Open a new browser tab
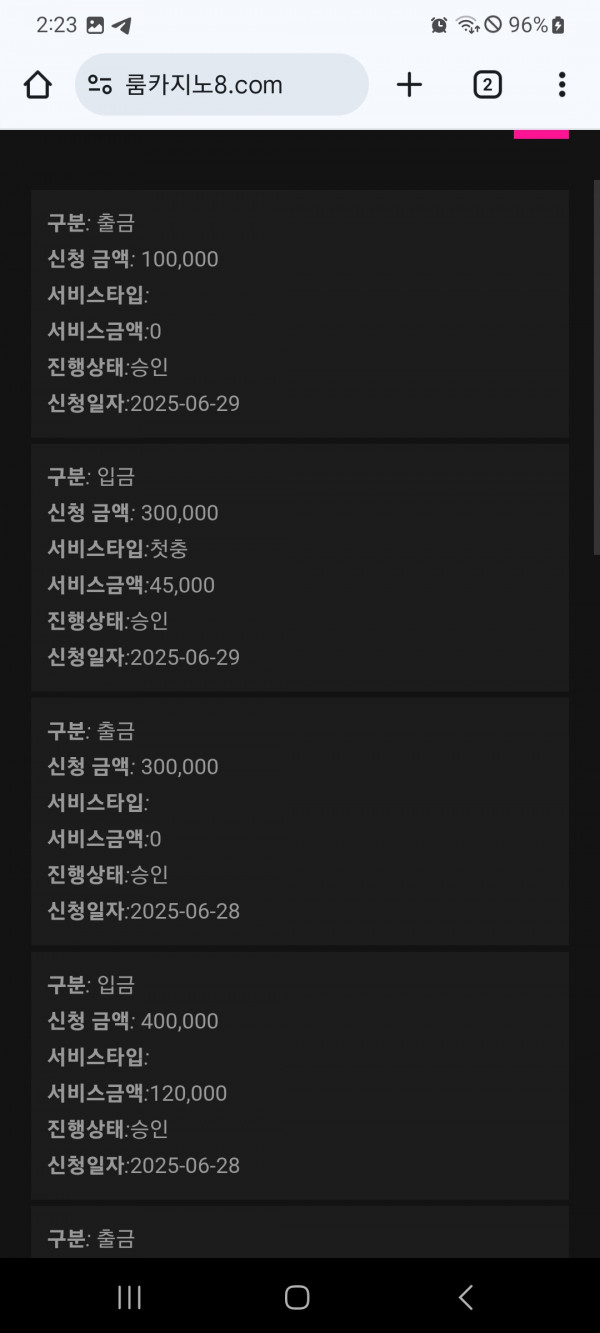The width and height of the screenshot is (600, 1333). pos(409,85)
